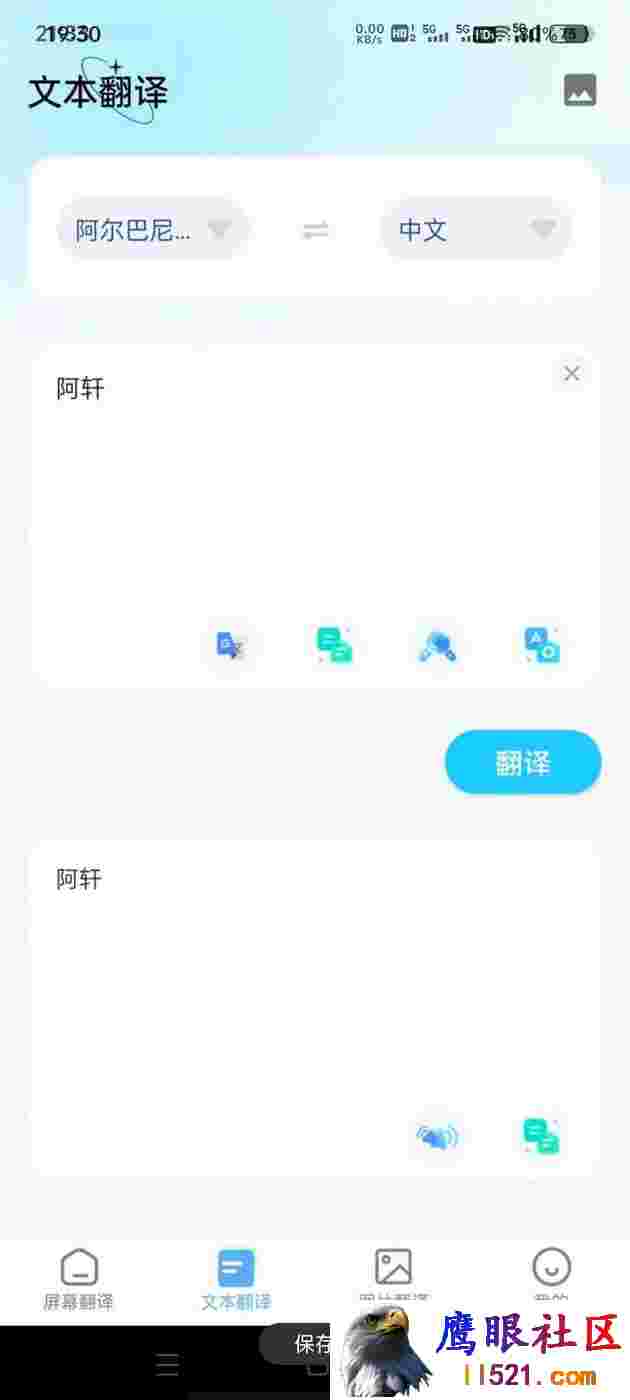This screenshot has height=1400, width=630.
Task: Tap the microphone icon in the input box
Action: pyautogui.click(x=438, y=645)
